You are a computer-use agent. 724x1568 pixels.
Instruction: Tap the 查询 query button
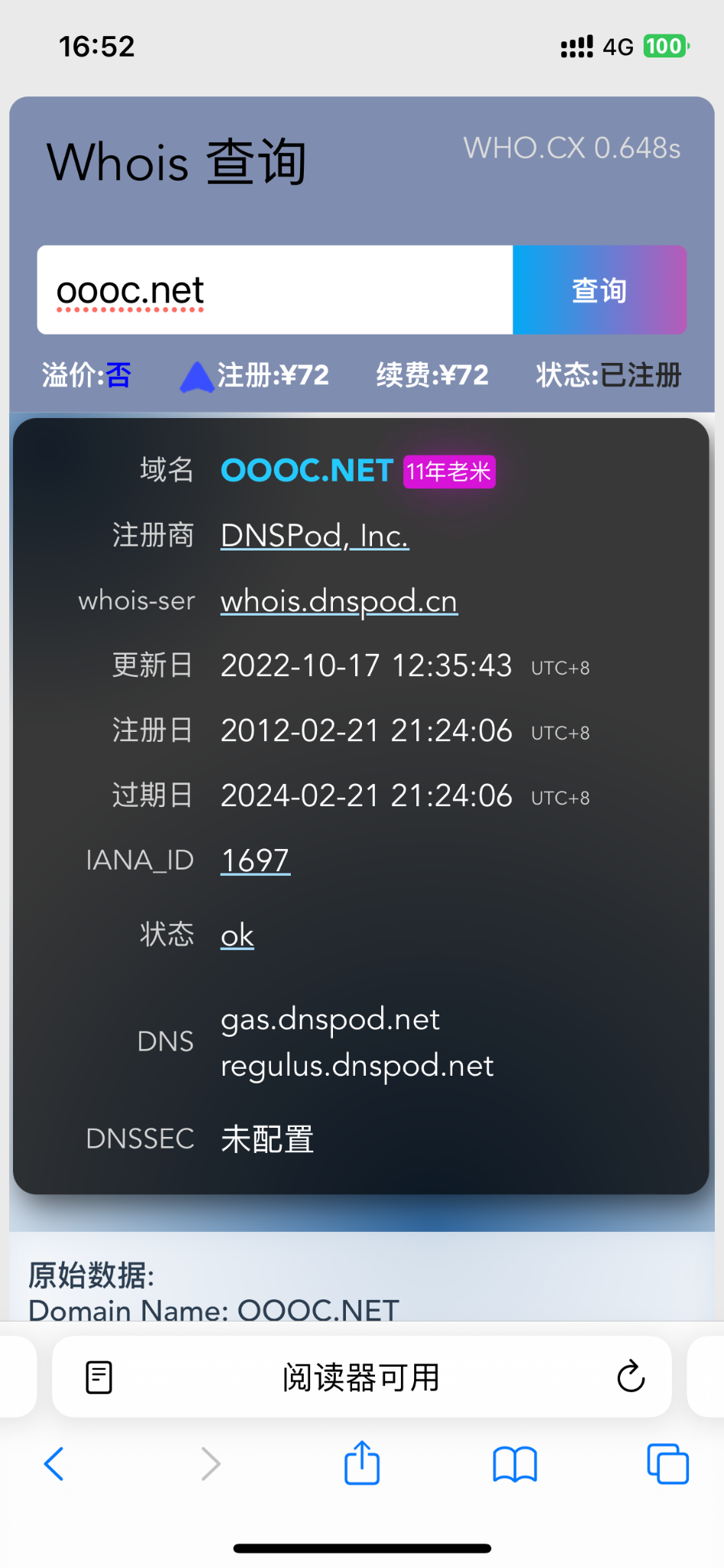(599, 290)
